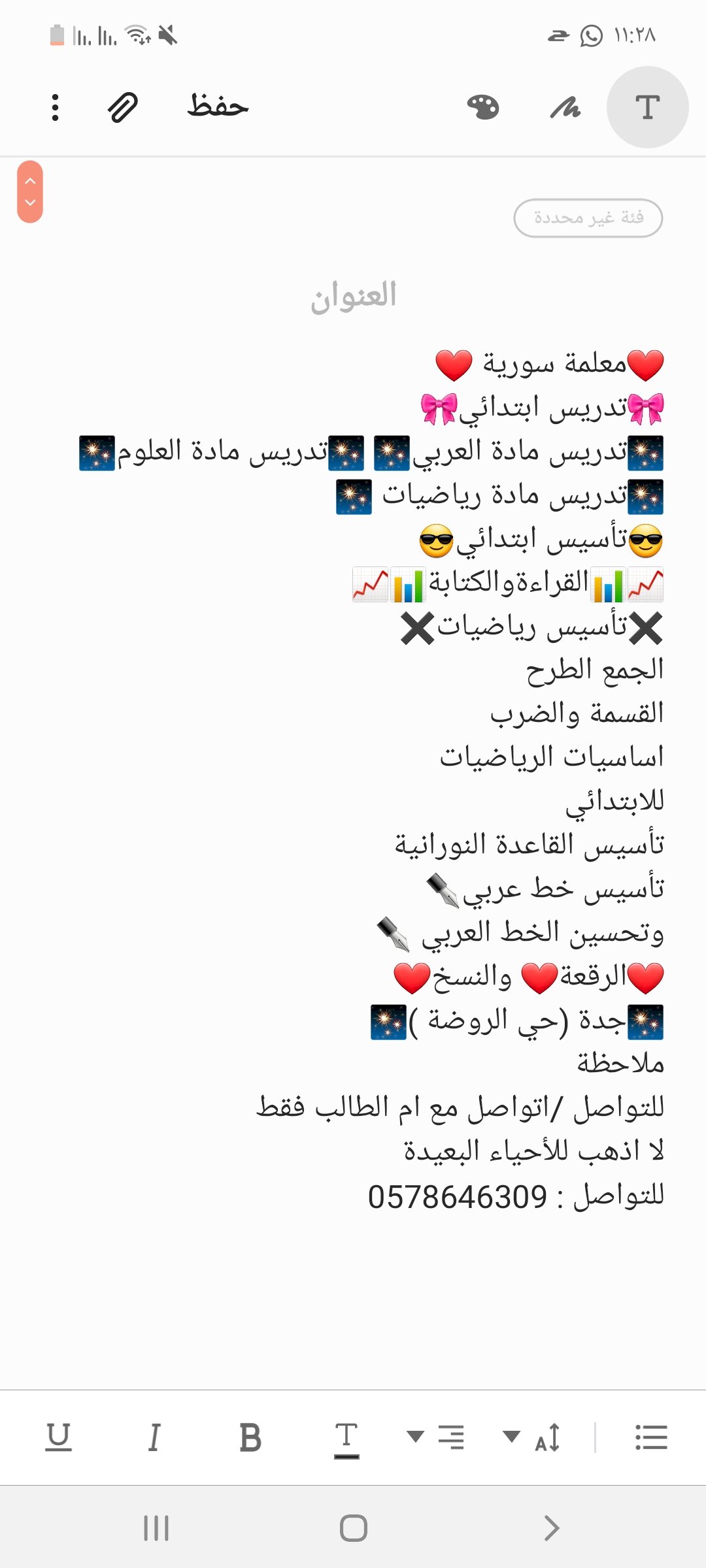Image resolution: width=706 pixels, height=1568 pixels.
Task: Make selected text bold
Action: point(250,1437)
